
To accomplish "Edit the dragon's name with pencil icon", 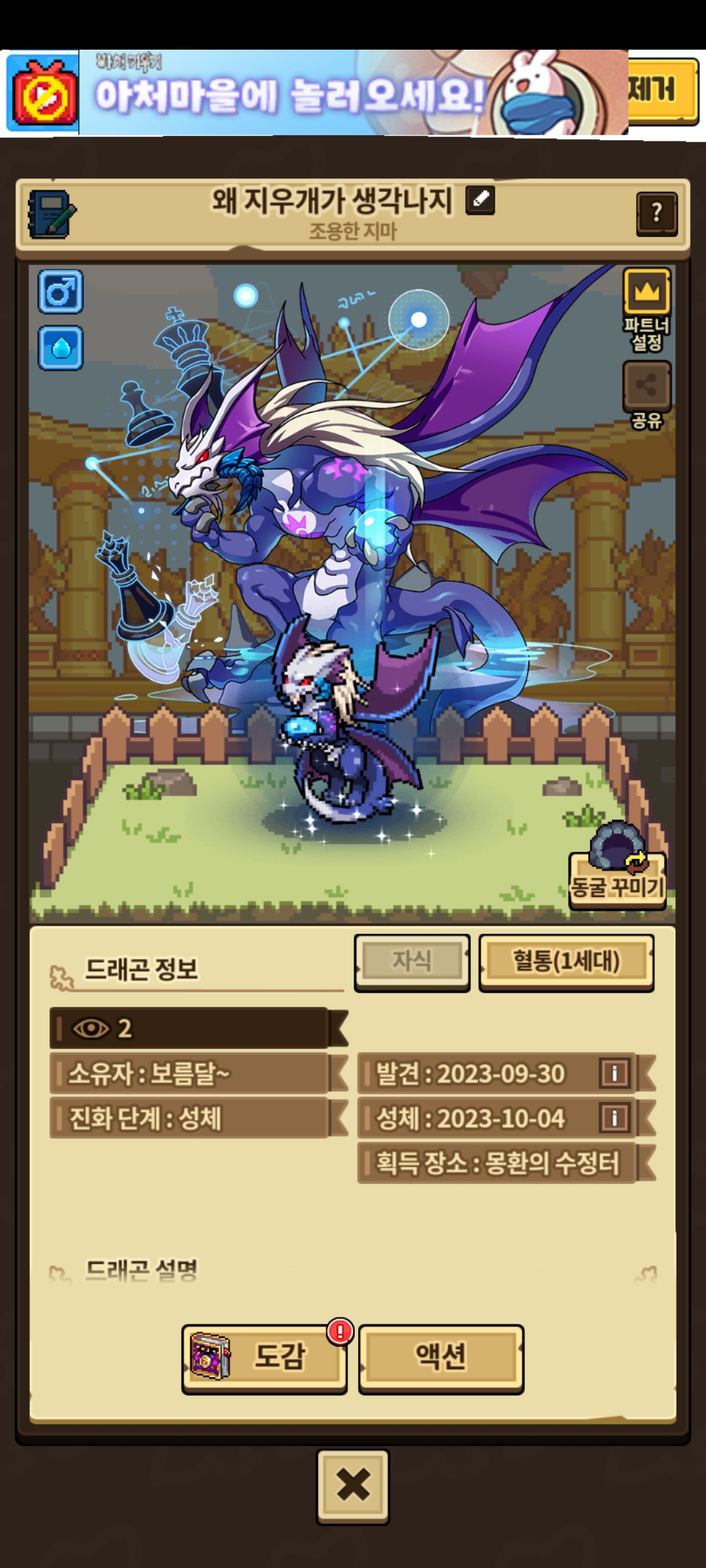I will [x=480, y=200].
